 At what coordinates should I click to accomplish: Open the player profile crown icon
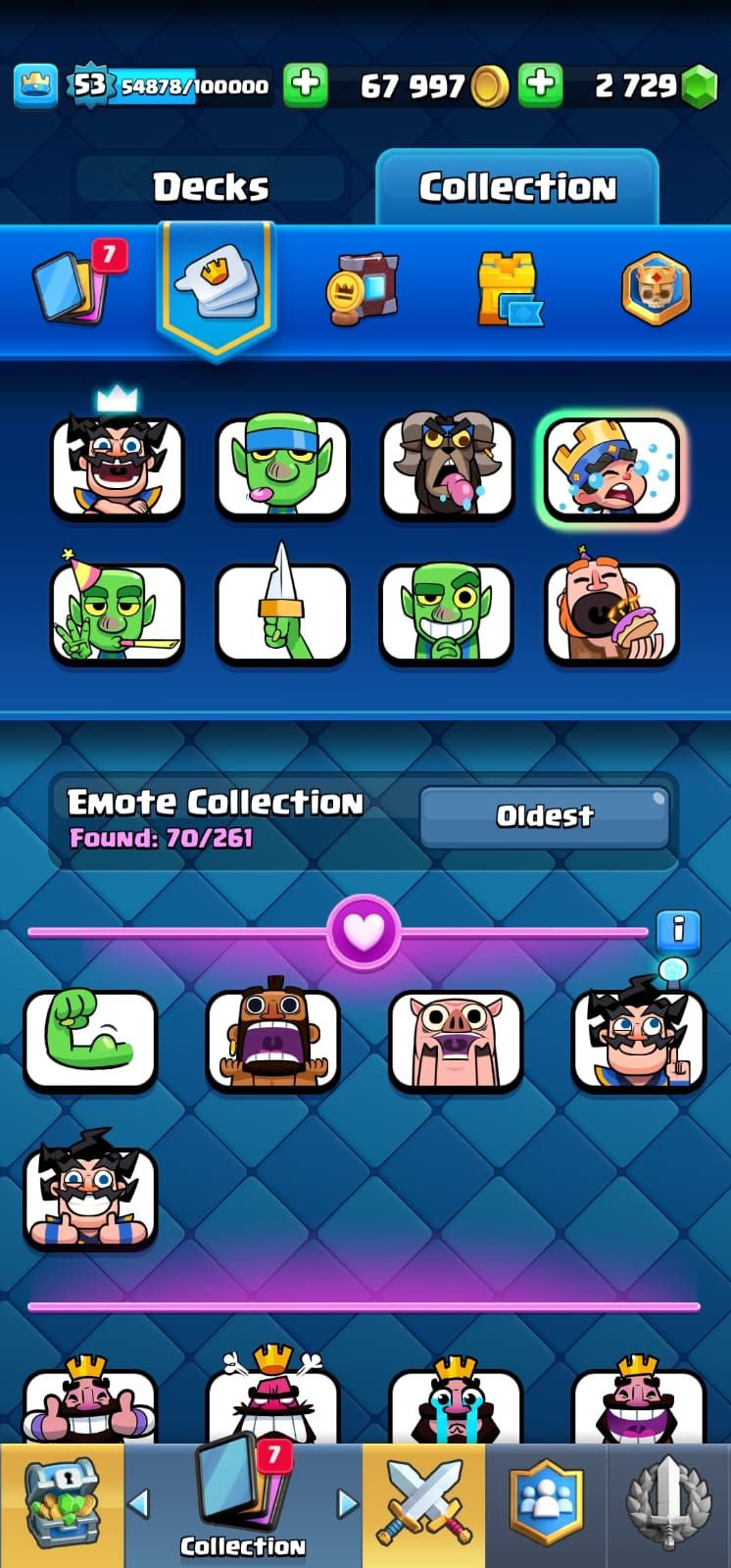click(x=35, y=86)
